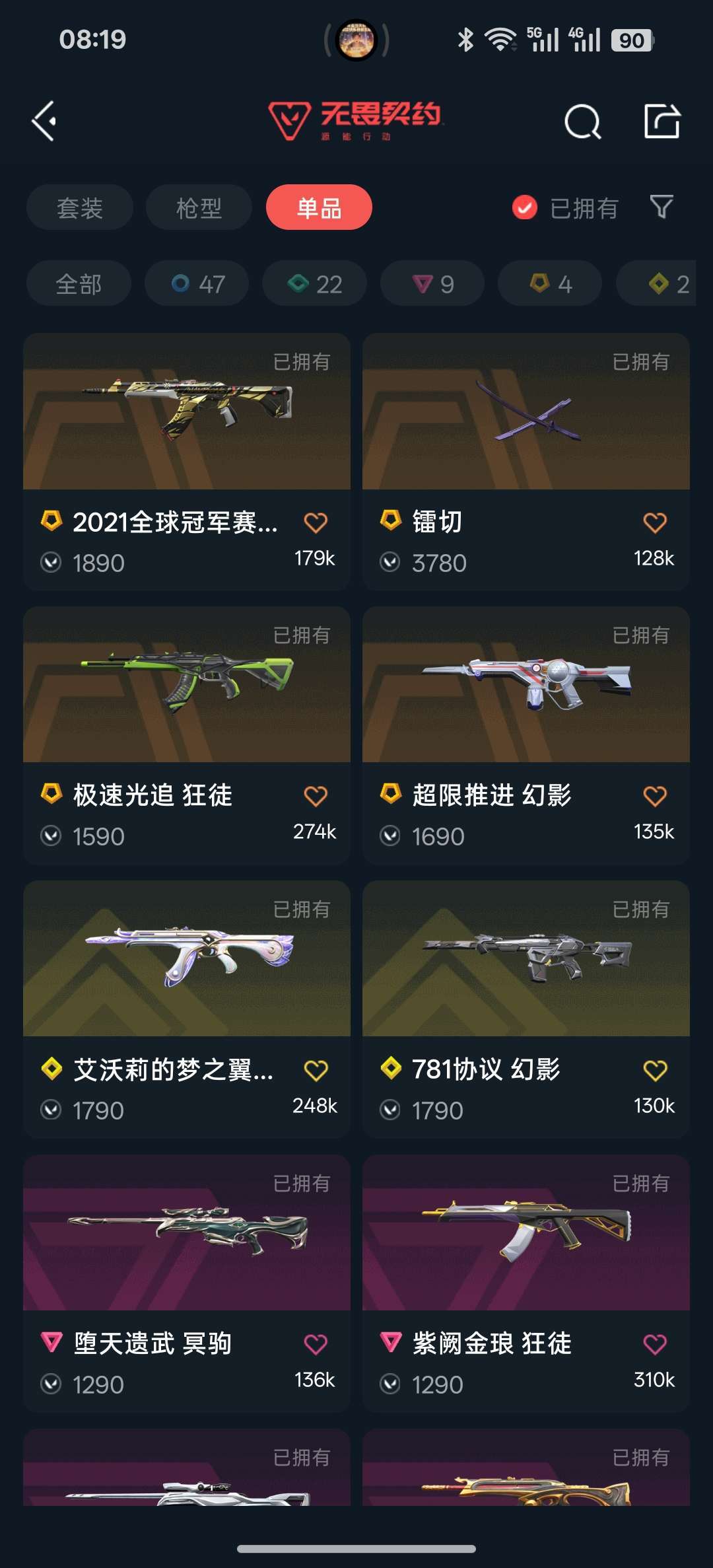Select the 全部 rarity chip
713x1568 pixels.
79,283
